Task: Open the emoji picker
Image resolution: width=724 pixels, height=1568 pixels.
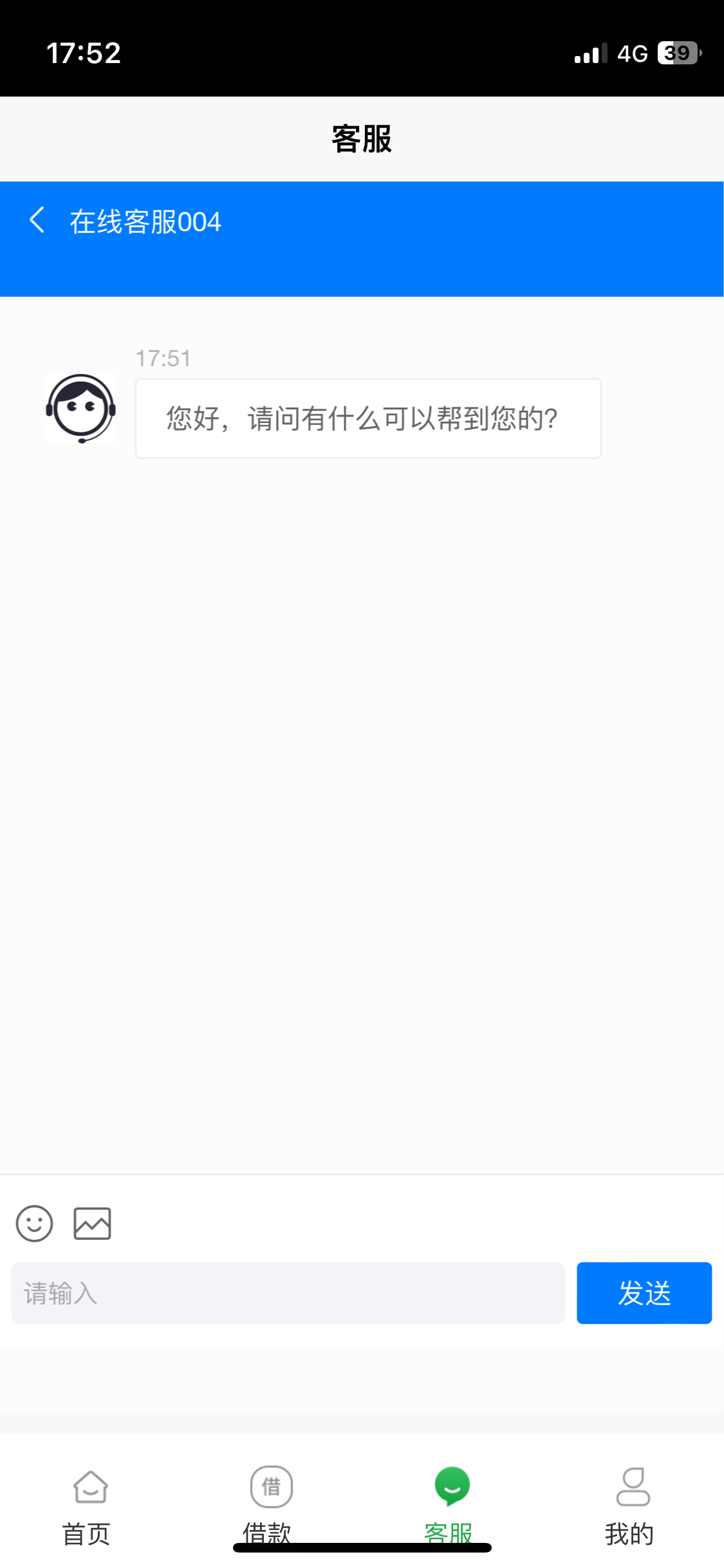Action: click(x=34, y=1223)
